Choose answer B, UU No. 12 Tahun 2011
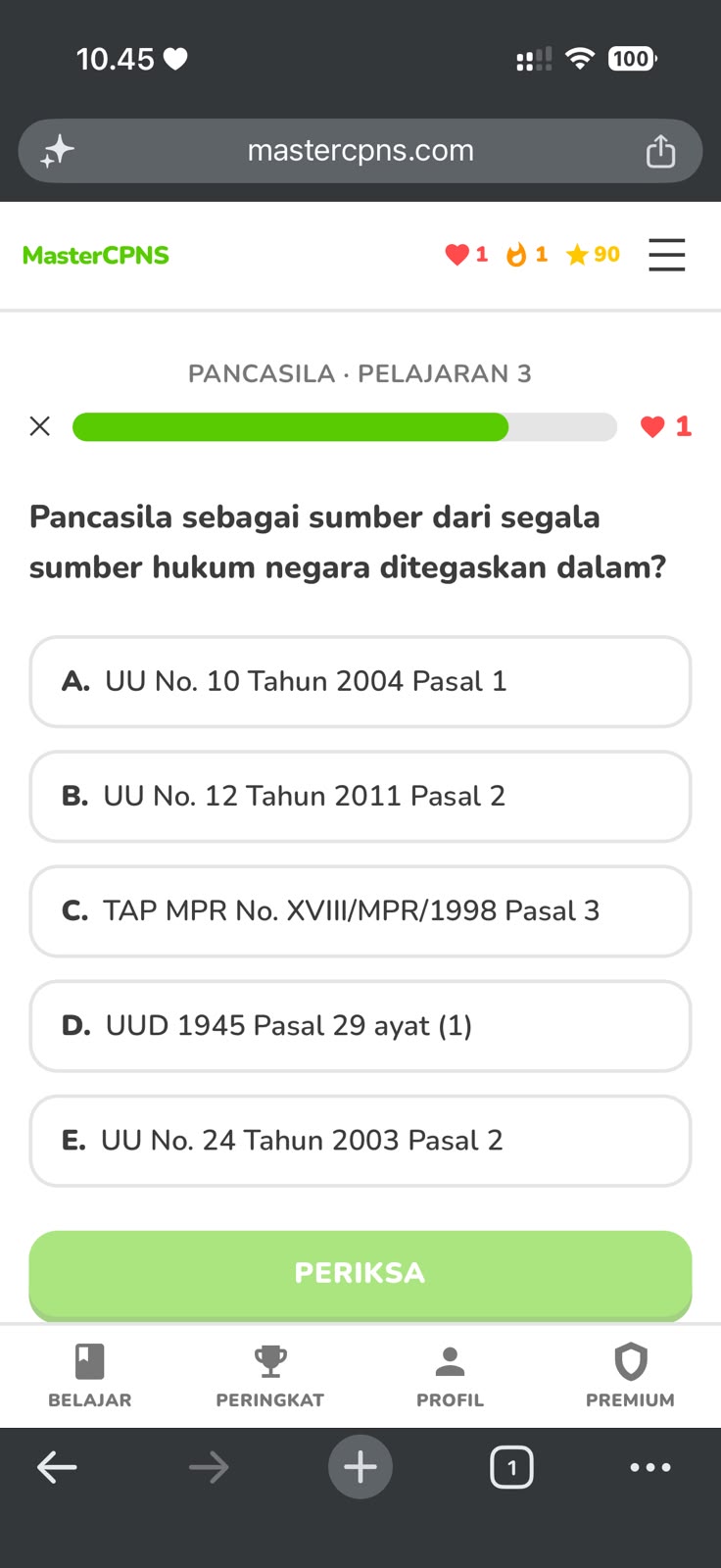This screenshot has width=721, height=1568. (360, 797)
